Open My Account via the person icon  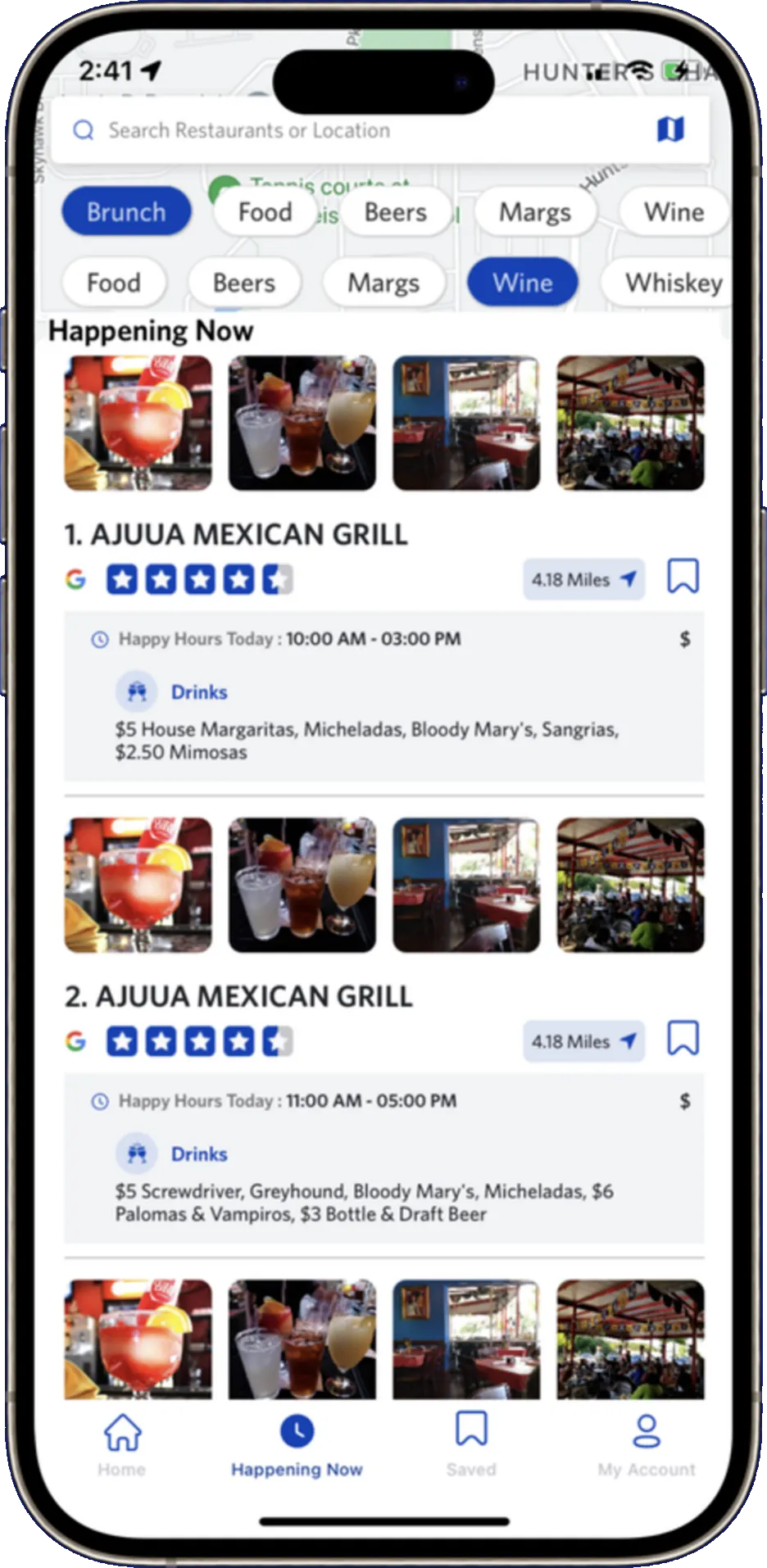[x=646, y=1442]
